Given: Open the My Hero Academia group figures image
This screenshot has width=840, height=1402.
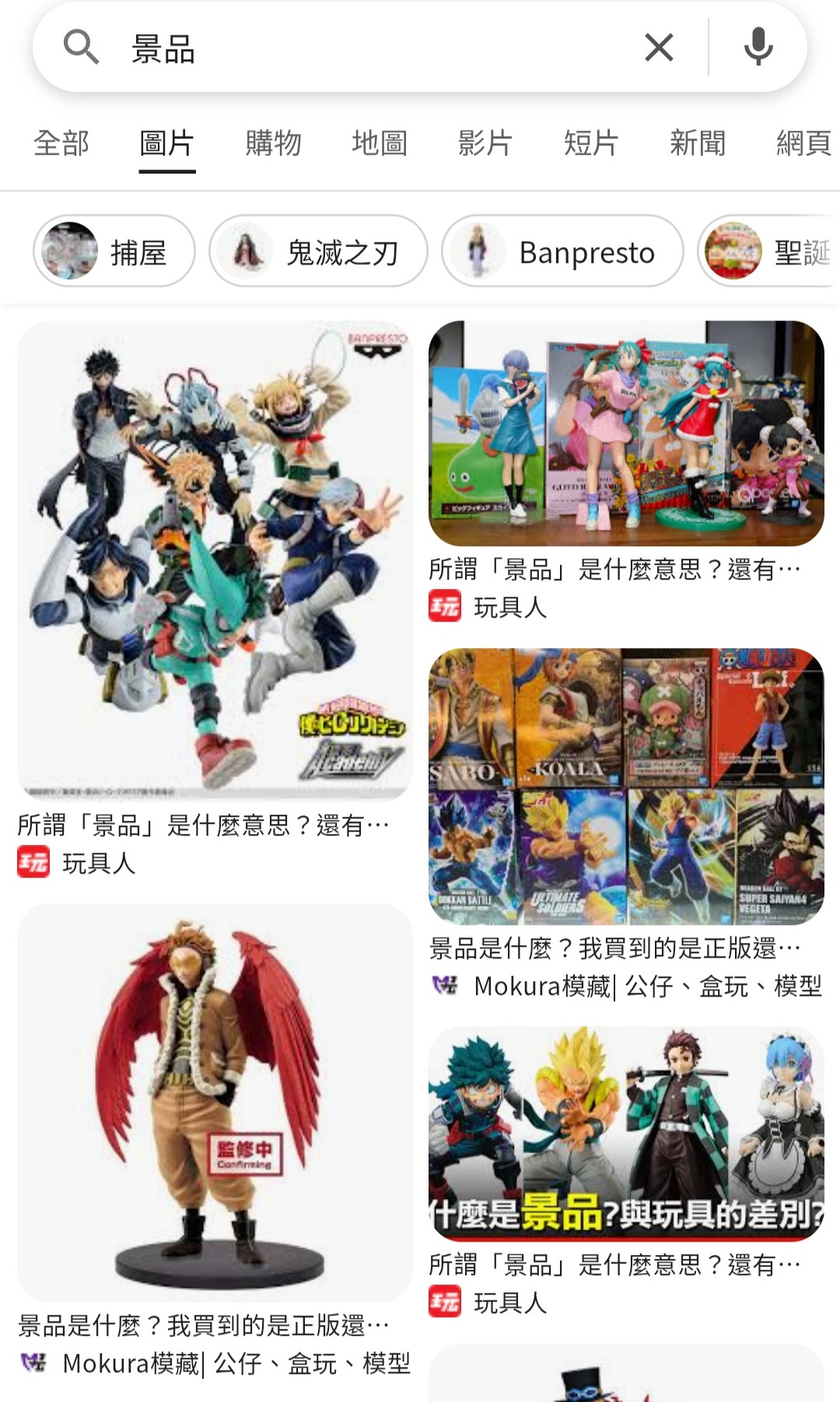Looking at the screenshot, I should 215,560.
